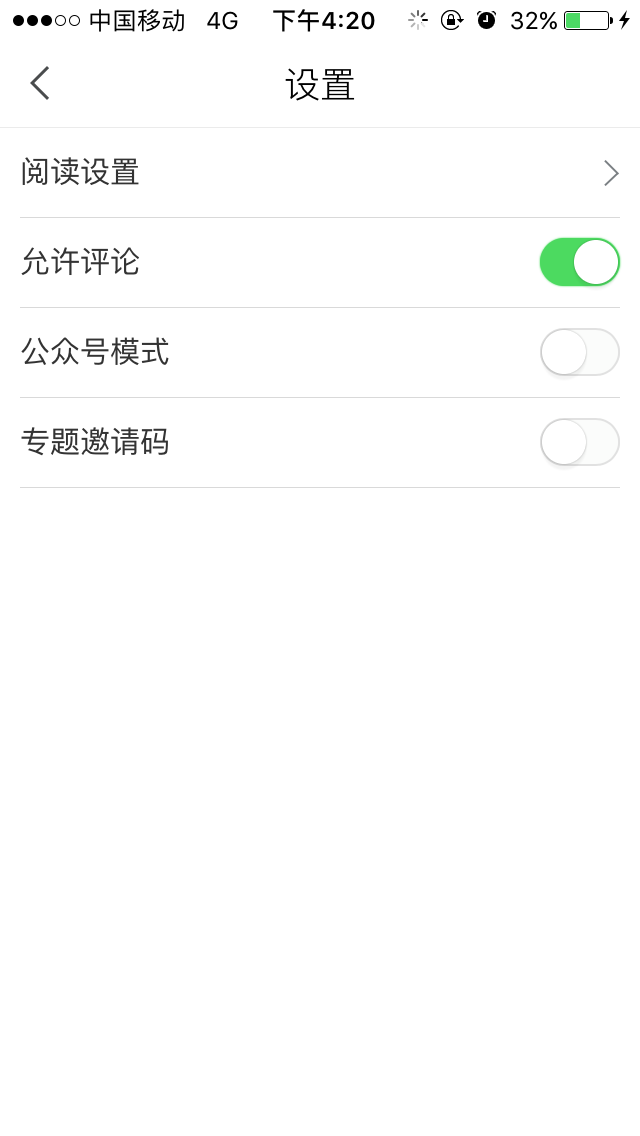Enable 公众号模式
This screenshot has height=1136, width=640.
click(579, 352)
